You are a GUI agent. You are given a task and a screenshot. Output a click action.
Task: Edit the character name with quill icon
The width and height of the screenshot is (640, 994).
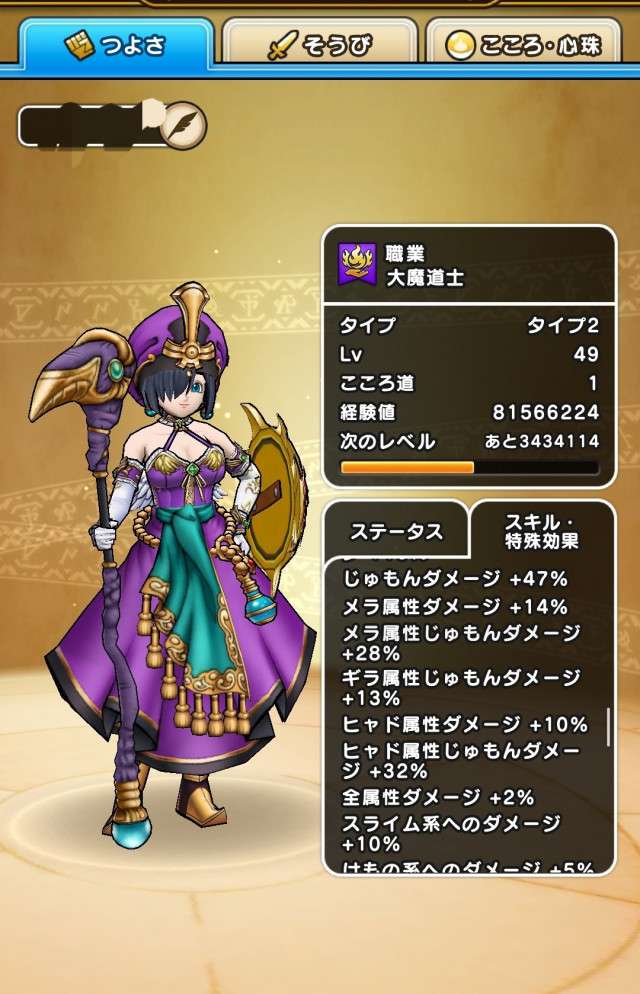[x=185, y=125]
